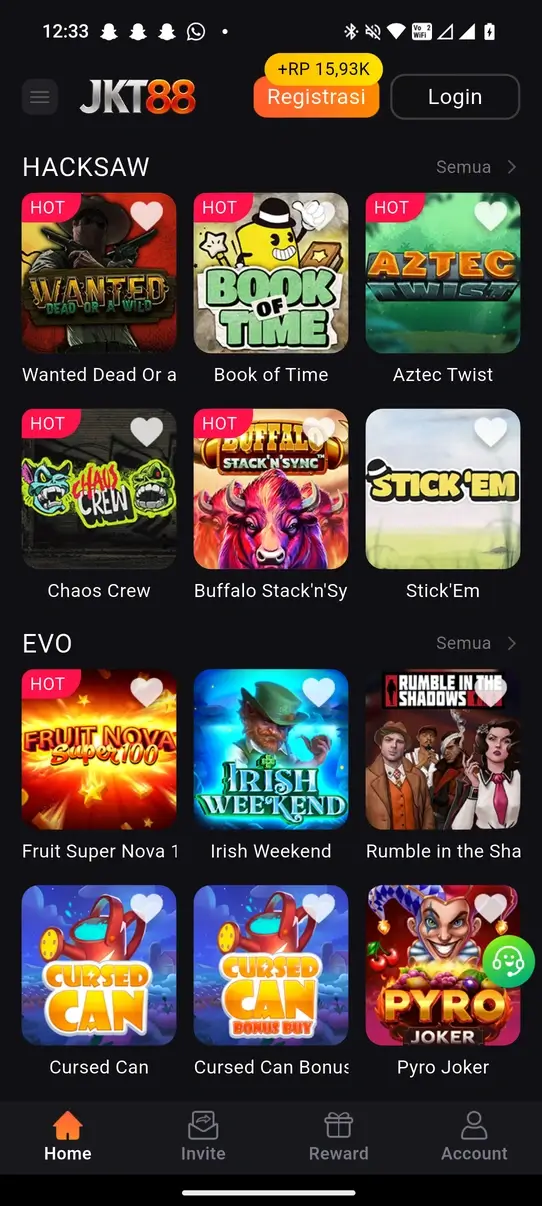Open the Cursed Can Bonus Buy game
The height and width of the screenshot is (1206, 542).
pos(271,965)
